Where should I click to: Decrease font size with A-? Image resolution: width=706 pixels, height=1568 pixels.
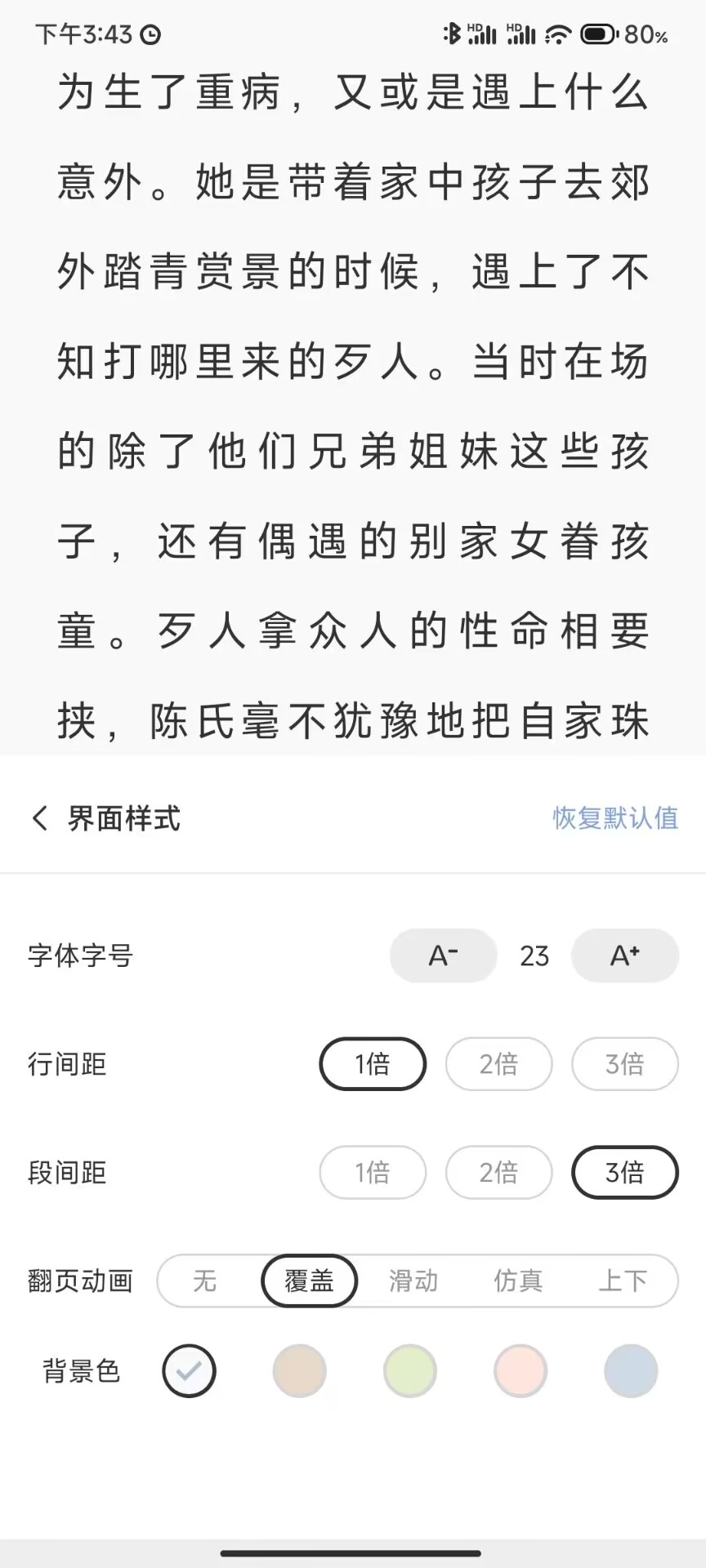[444, 955]
